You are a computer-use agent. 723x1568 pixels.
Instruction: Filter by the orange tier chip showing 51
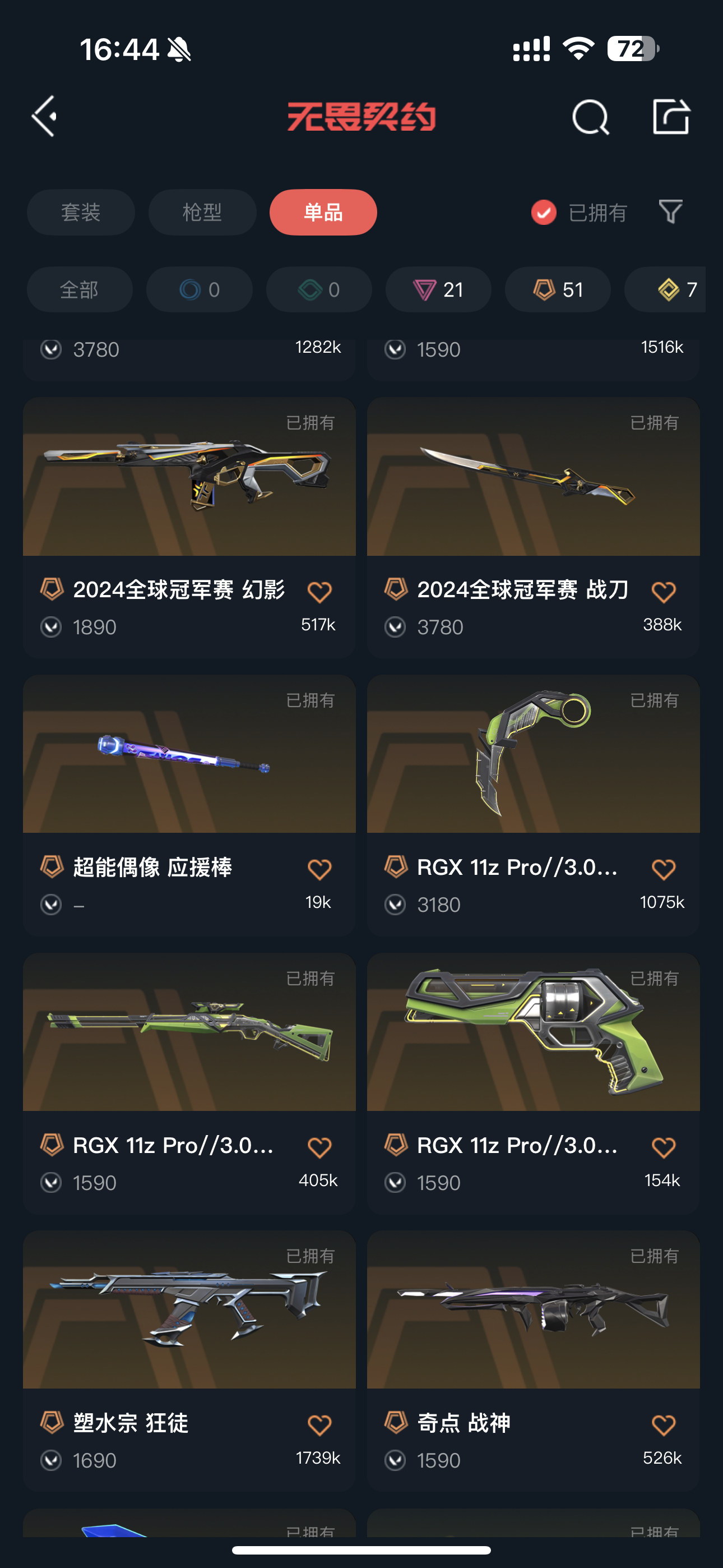(558, 290)
